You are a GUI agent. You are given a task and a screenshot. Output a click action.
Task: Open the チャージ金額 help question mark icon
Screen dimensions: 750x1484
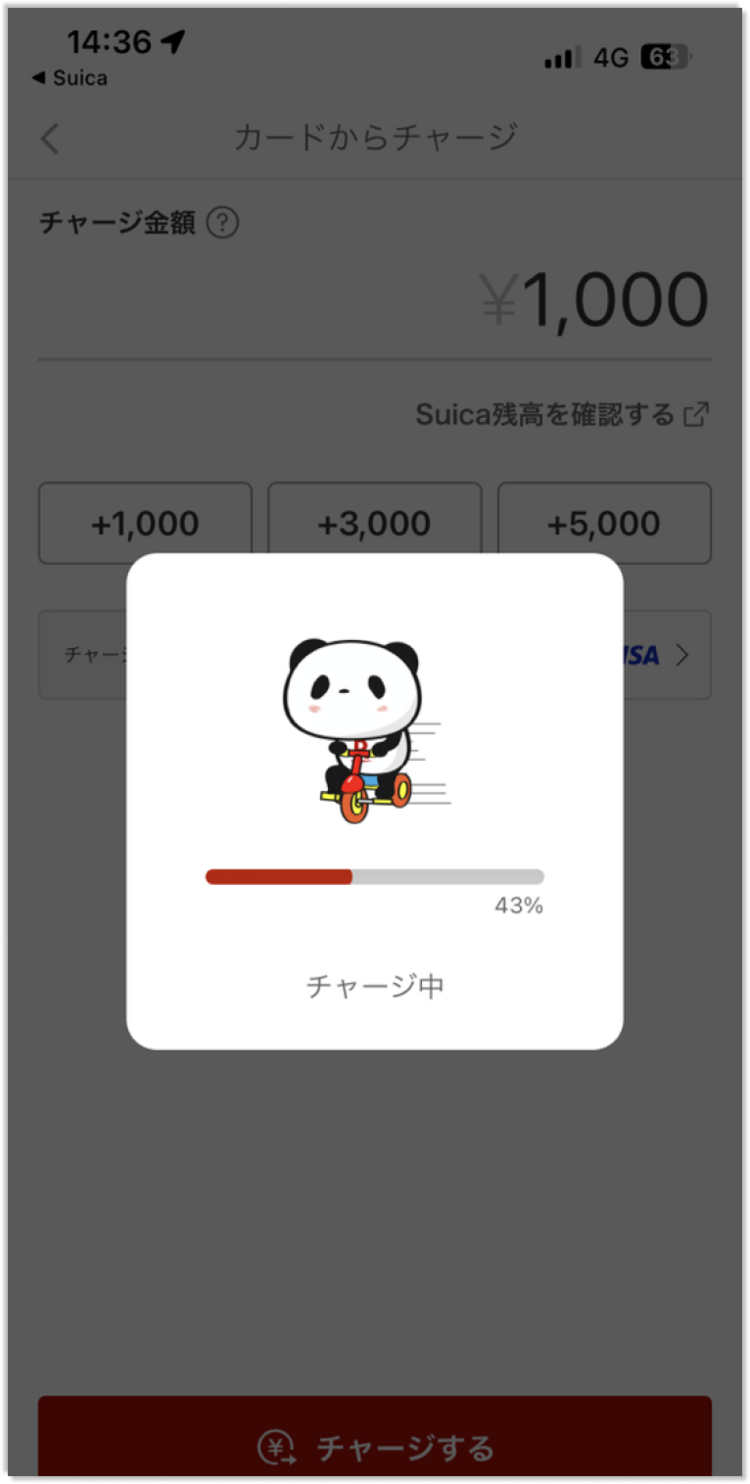click(x=224, y=223)
